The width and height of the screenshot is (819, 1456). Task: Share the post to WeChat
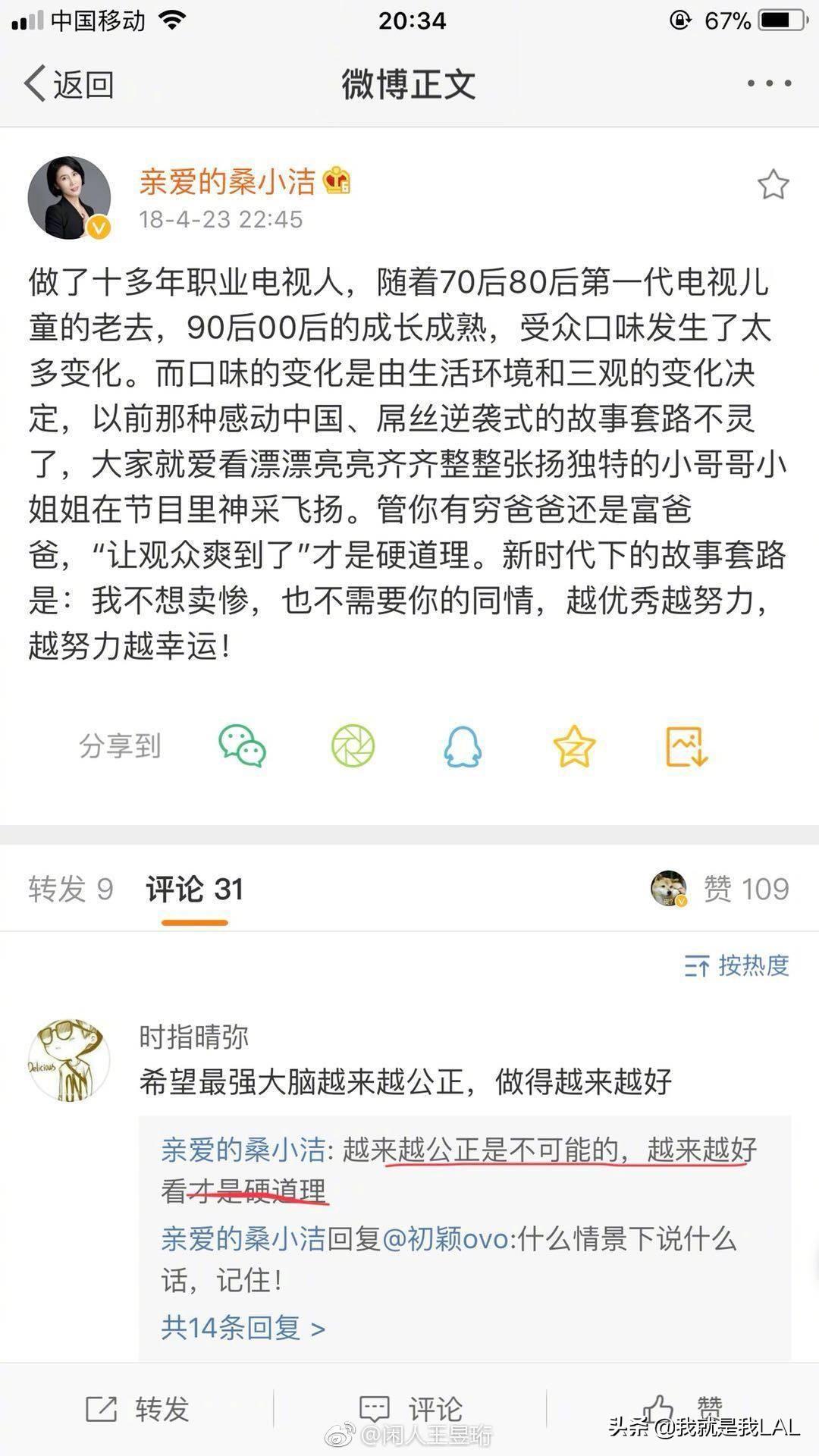242,746
